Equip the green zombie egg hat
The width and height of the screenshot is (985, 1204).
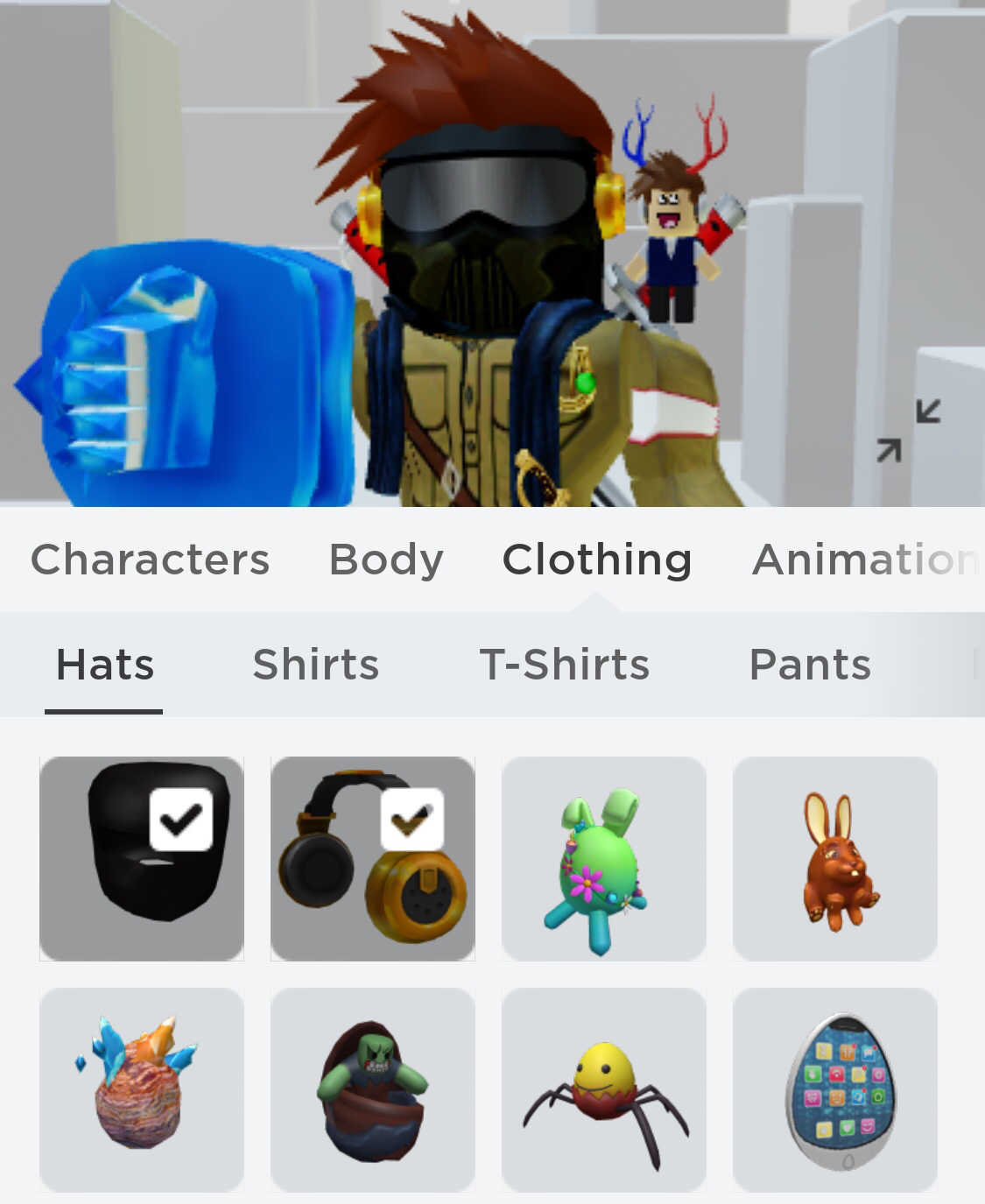tap(373, 1090)
